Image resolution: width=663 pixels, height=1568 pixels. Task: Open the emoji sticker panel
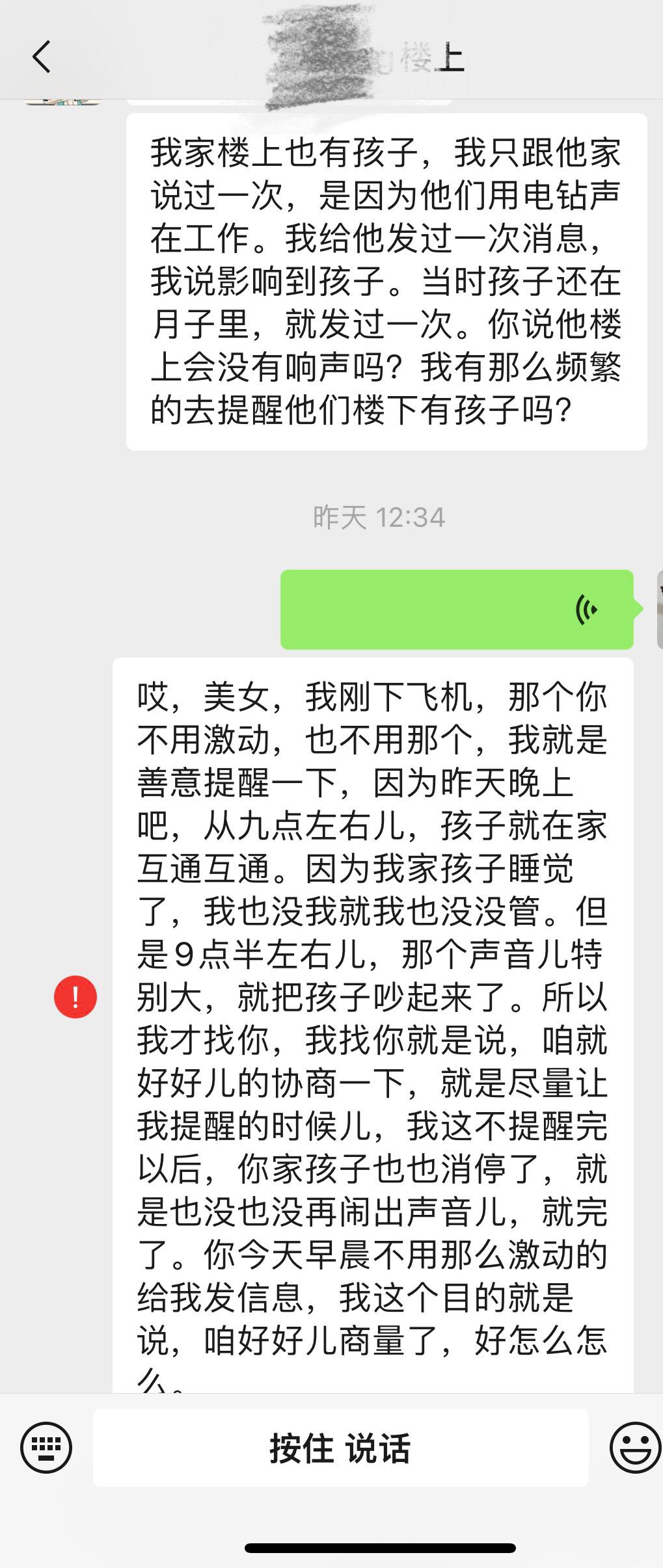[x=634, y=1447]
